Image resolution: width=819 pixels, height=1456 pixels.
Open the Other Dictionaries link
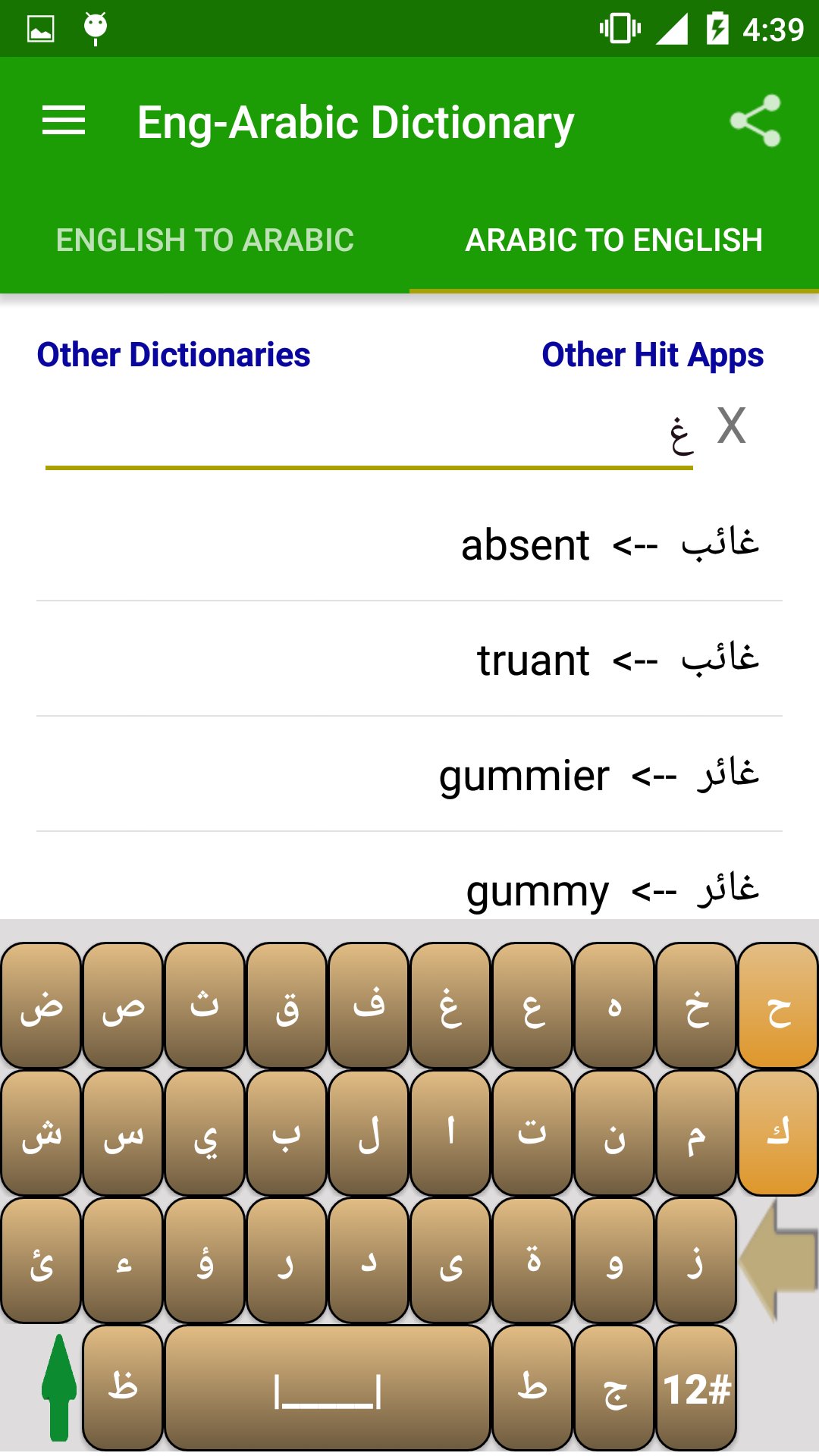coord(174,355)
